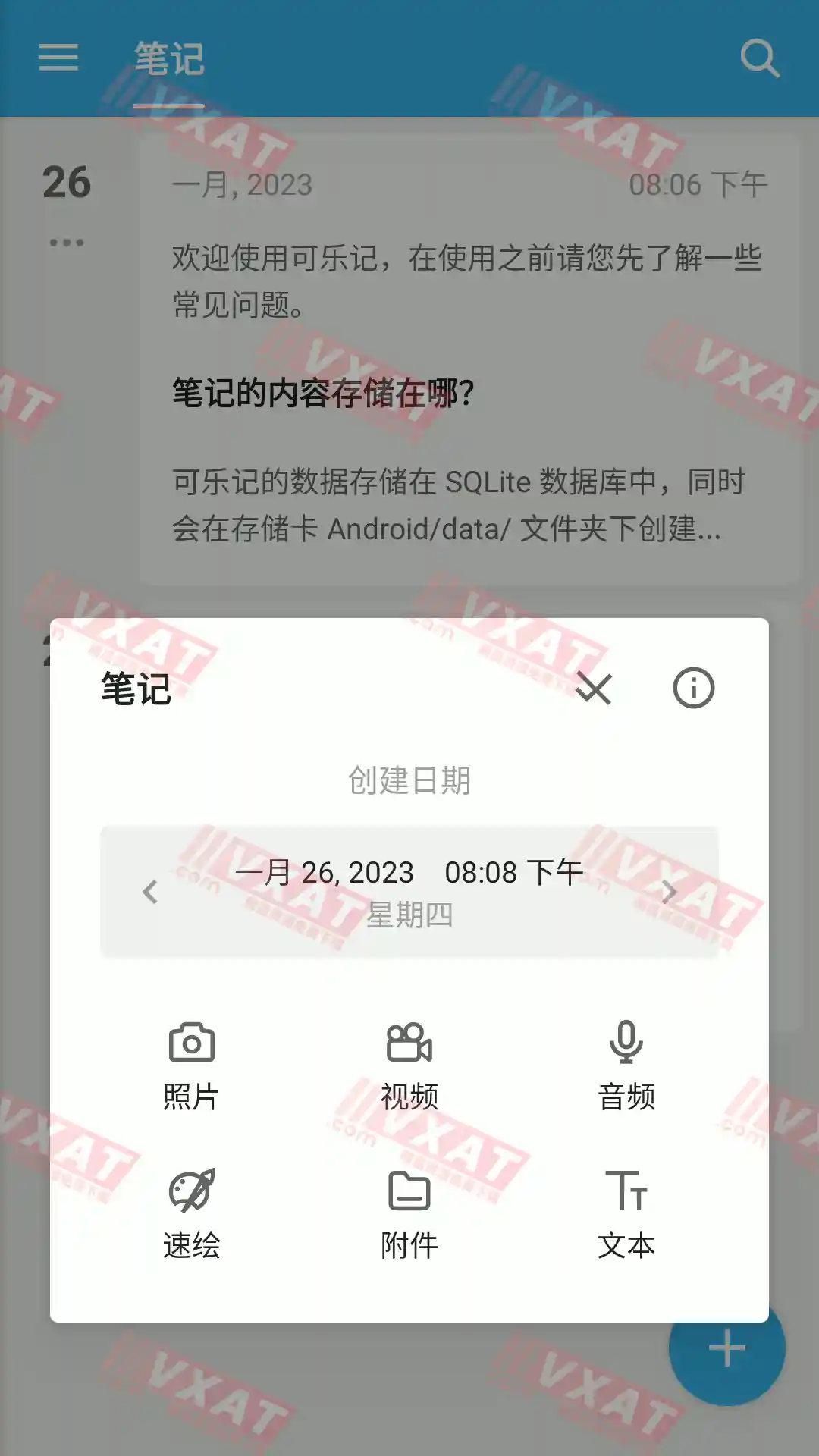Open the welcome note from 一月 2023
The image size is (819, 1456).
tap(469, 356)
